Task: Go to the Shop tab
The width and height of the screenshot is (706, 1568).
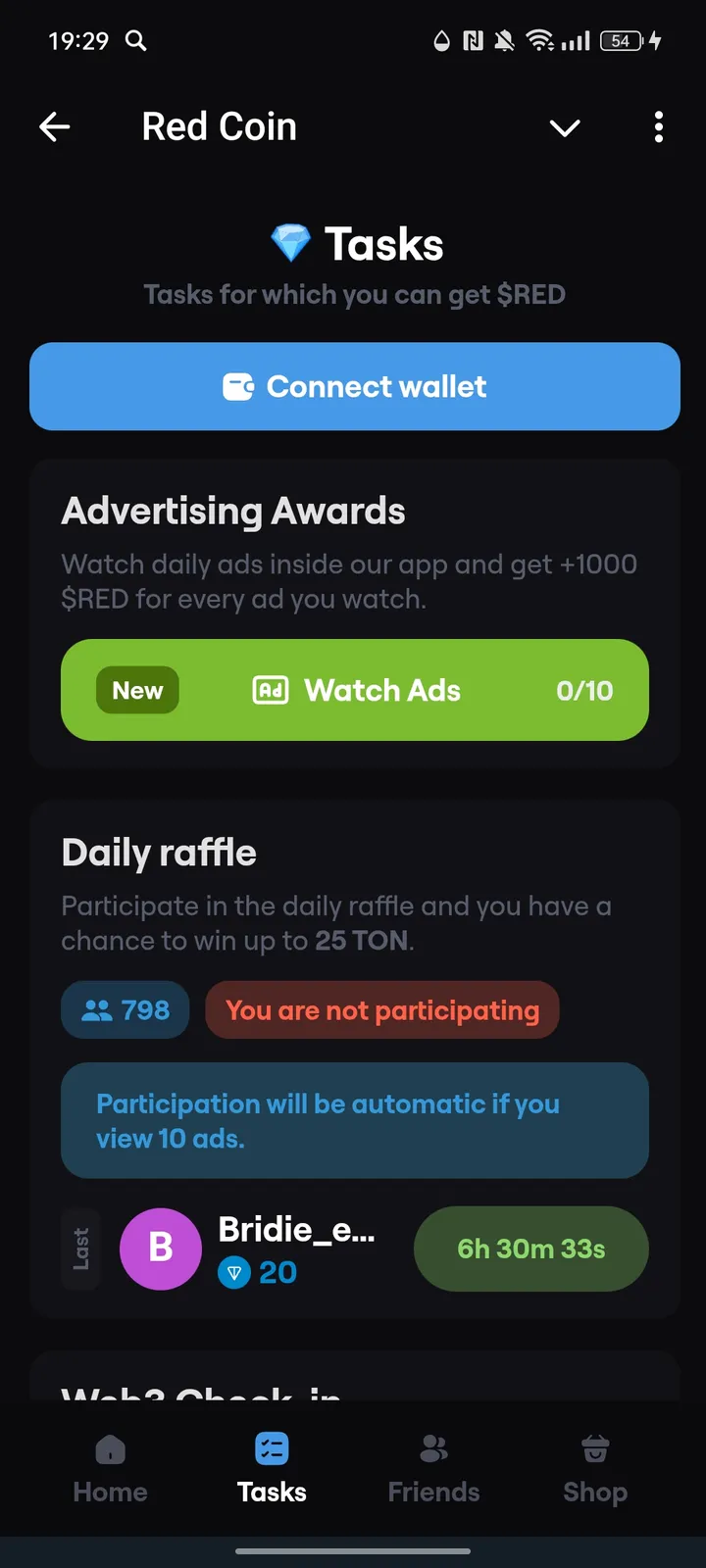Action: tap(594, 1467)
